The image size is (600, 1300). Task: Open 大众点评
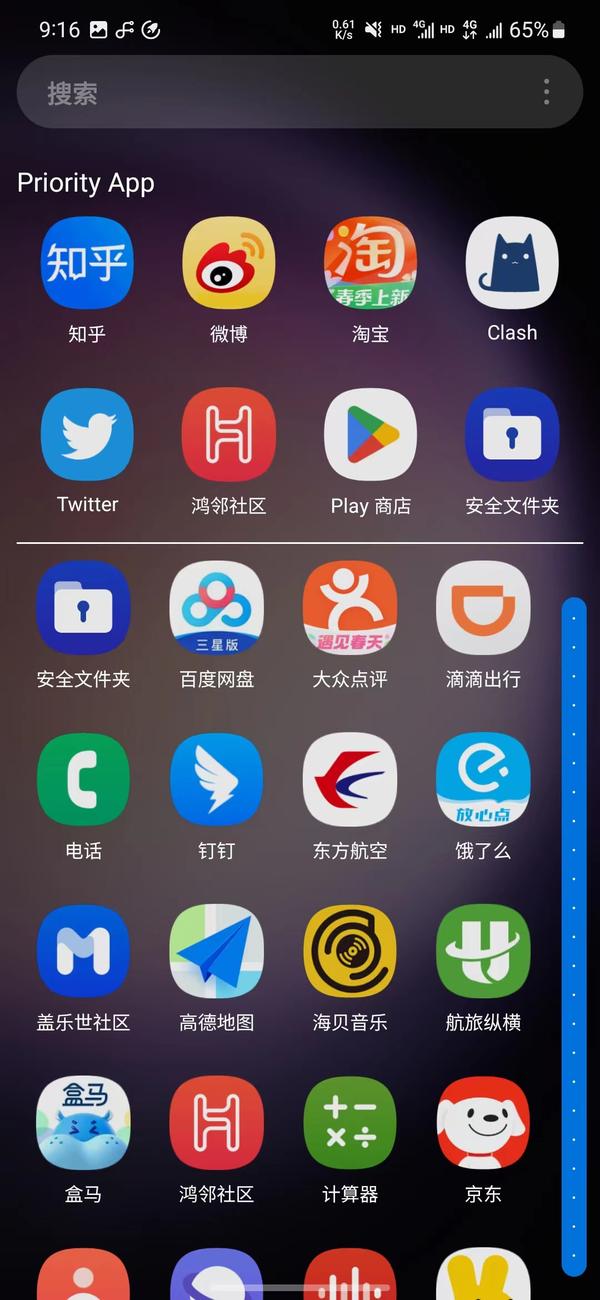(x=350, y=607)
